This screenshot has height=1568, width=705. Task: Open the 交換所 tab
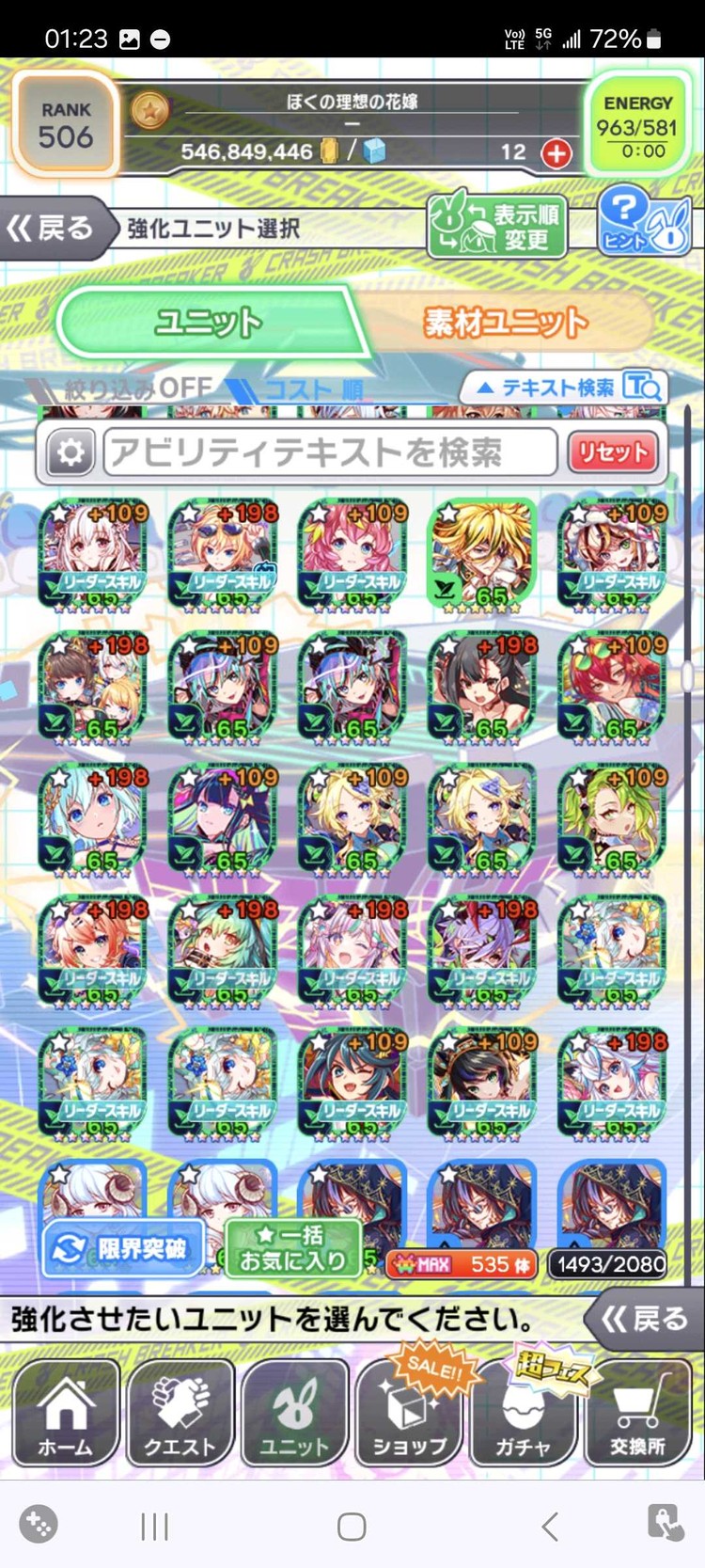click(638, 1413)
